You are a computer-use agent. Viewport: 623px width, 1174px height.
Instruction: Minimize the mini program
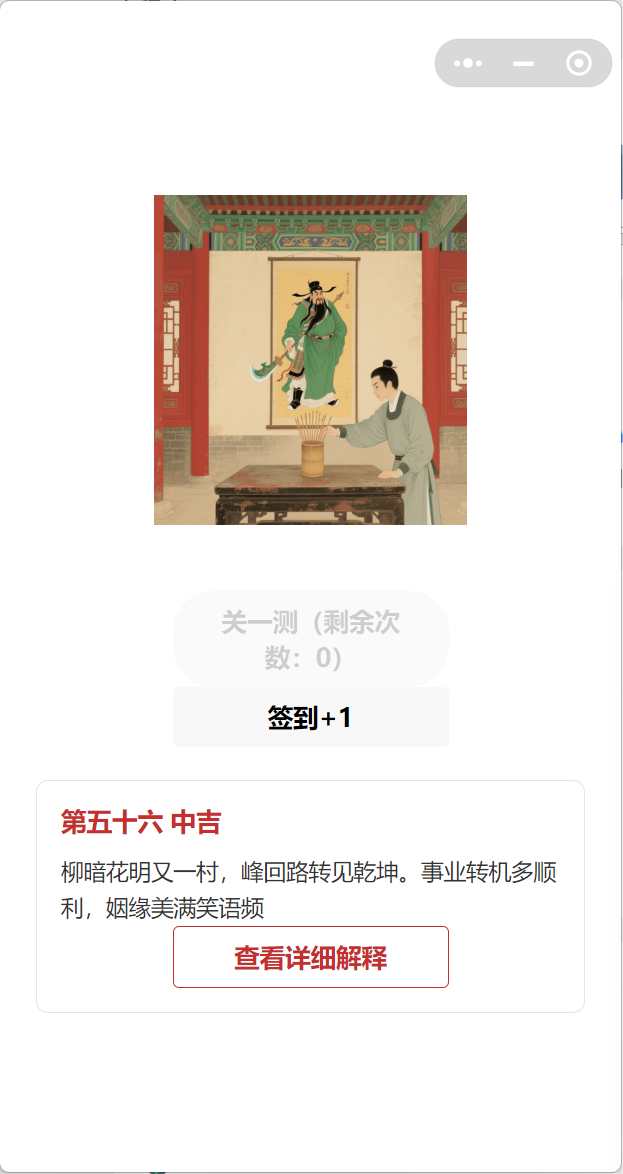pos(523,63)
